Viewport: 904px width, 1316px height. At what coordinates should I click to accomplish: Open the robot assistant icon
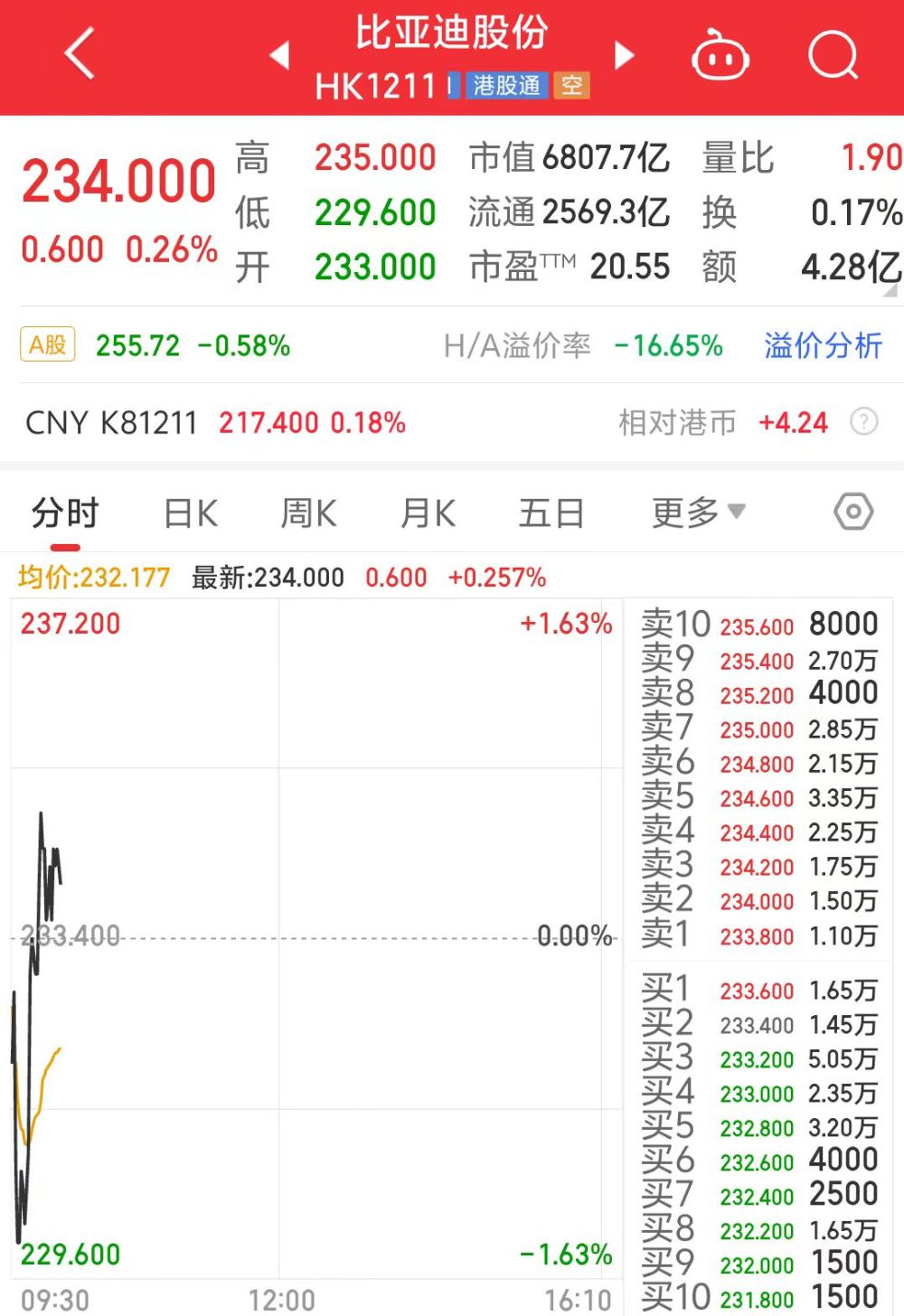click(720, 56)
